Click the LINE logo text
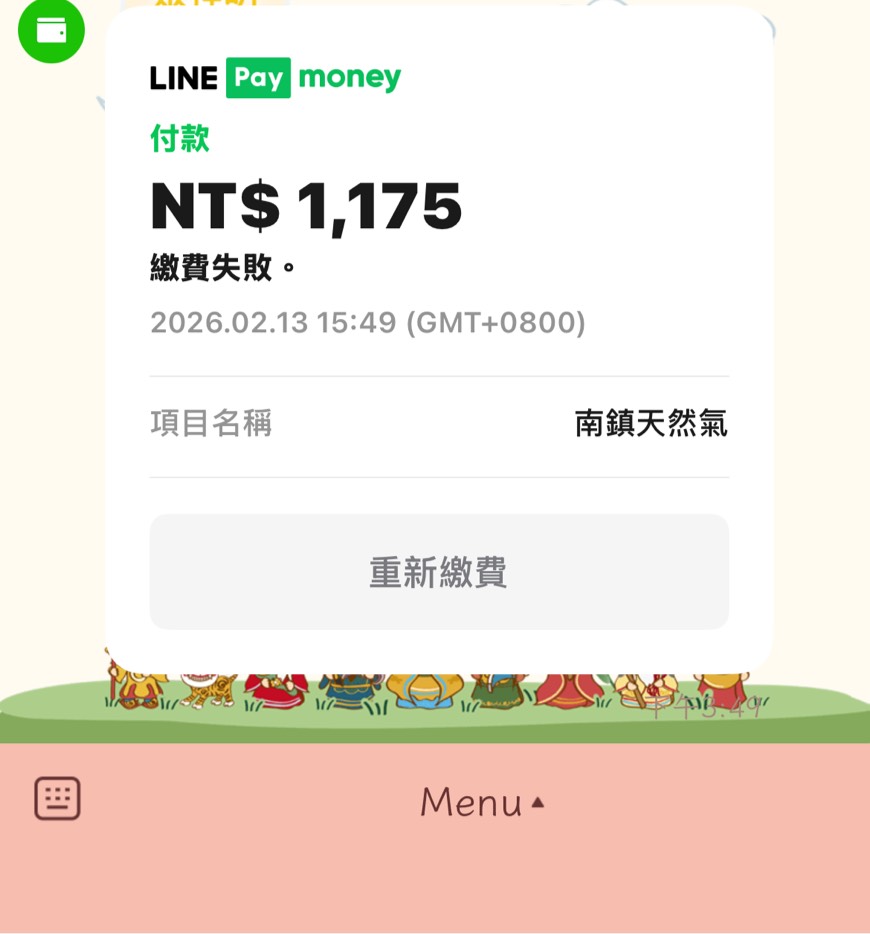 pyautogui.click(x=183, y=77)
